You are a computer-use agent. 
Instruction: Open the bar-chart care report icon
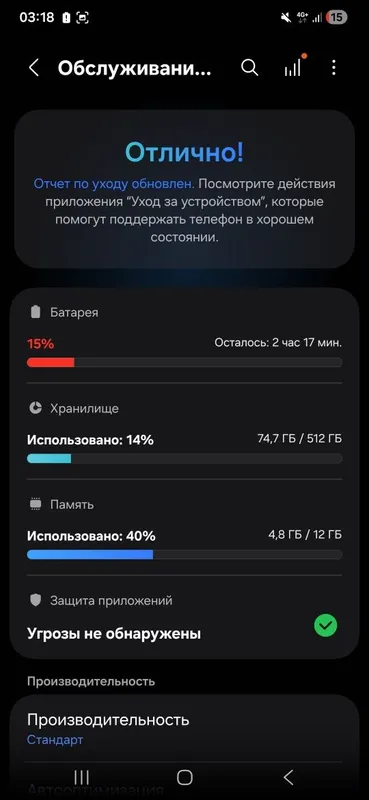pos(293,67)
